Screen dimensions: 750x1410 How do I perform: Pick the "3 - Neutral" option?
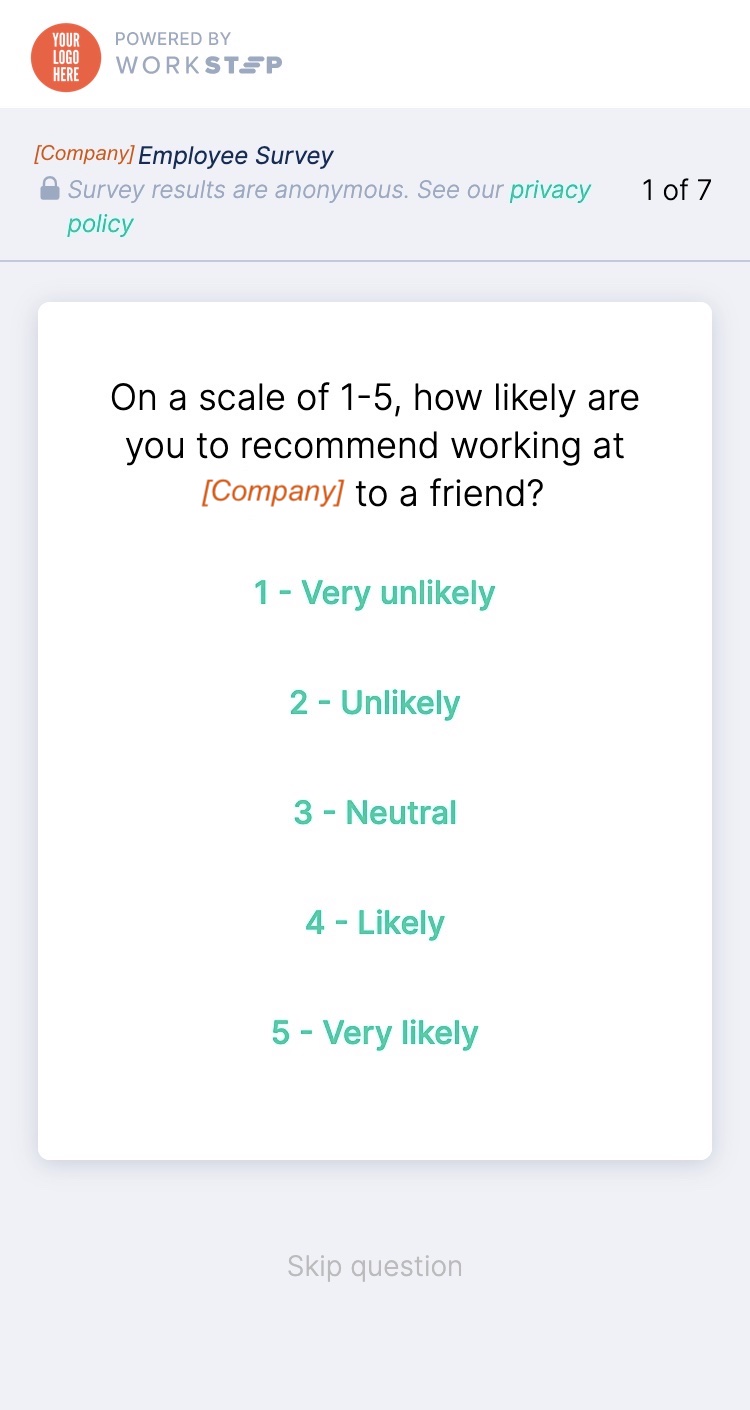374,813
